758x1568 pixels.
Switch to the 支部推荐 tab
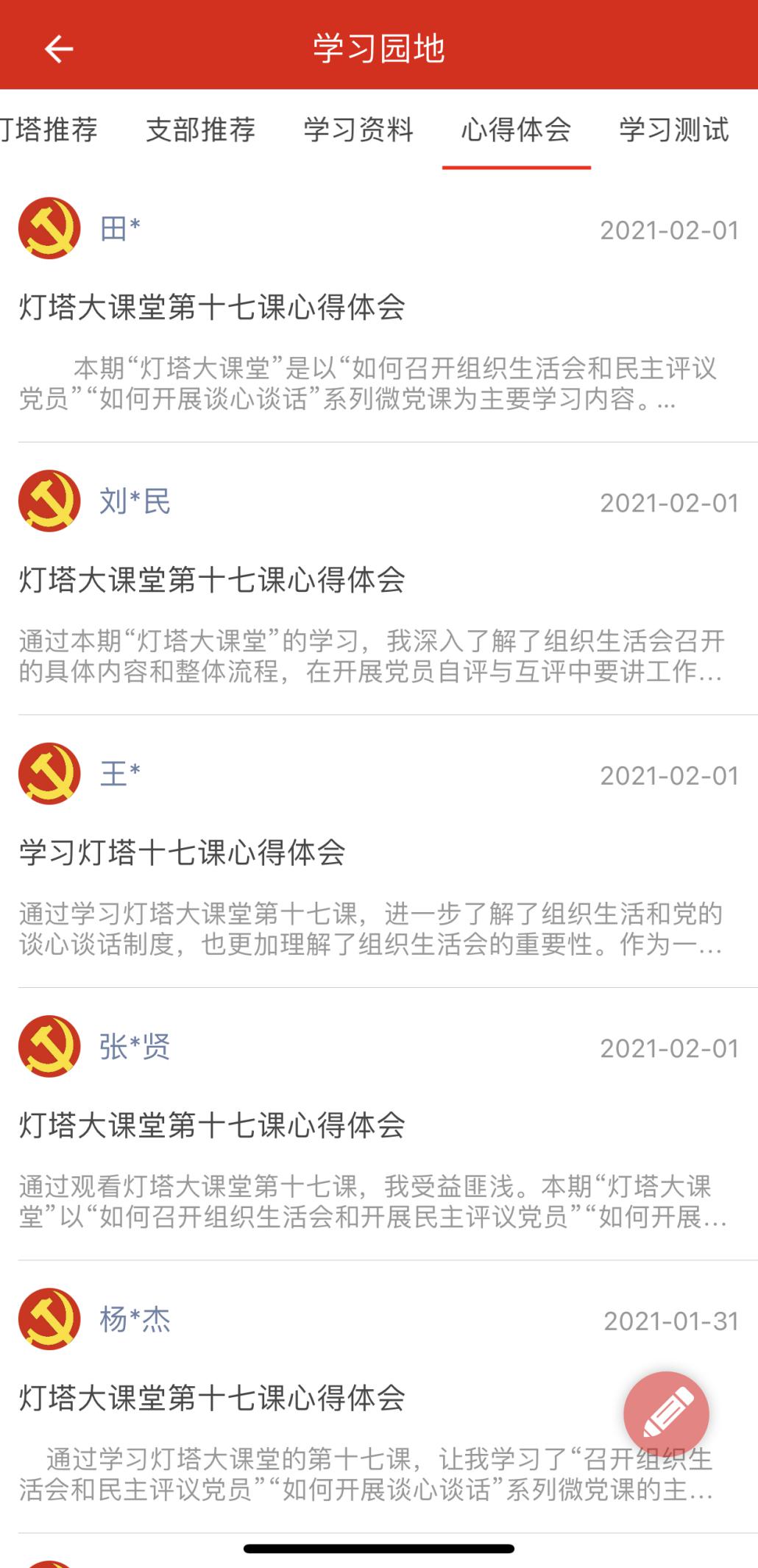click(x=200, y=130)
